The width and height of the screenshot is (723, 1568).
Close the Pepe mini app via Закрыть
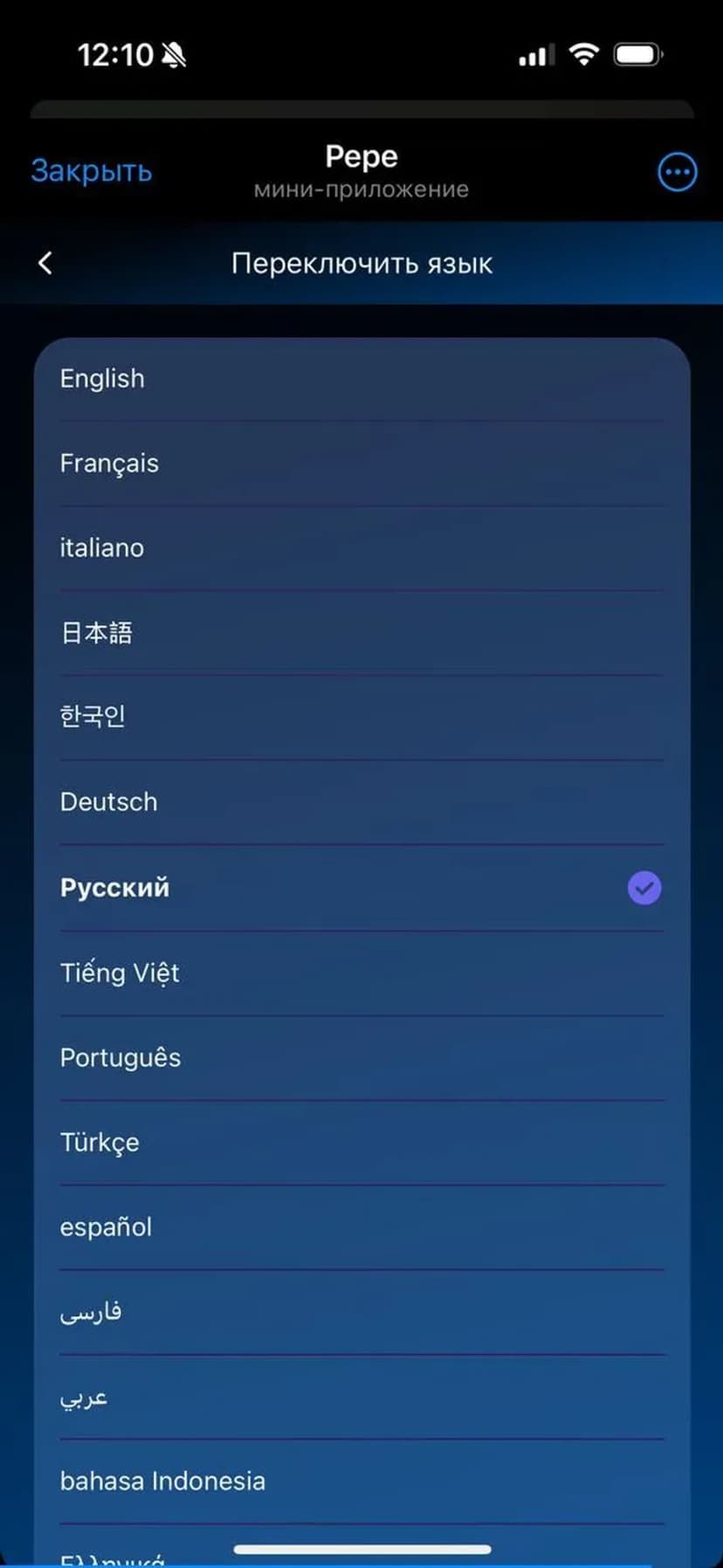[x=91, y=171]
